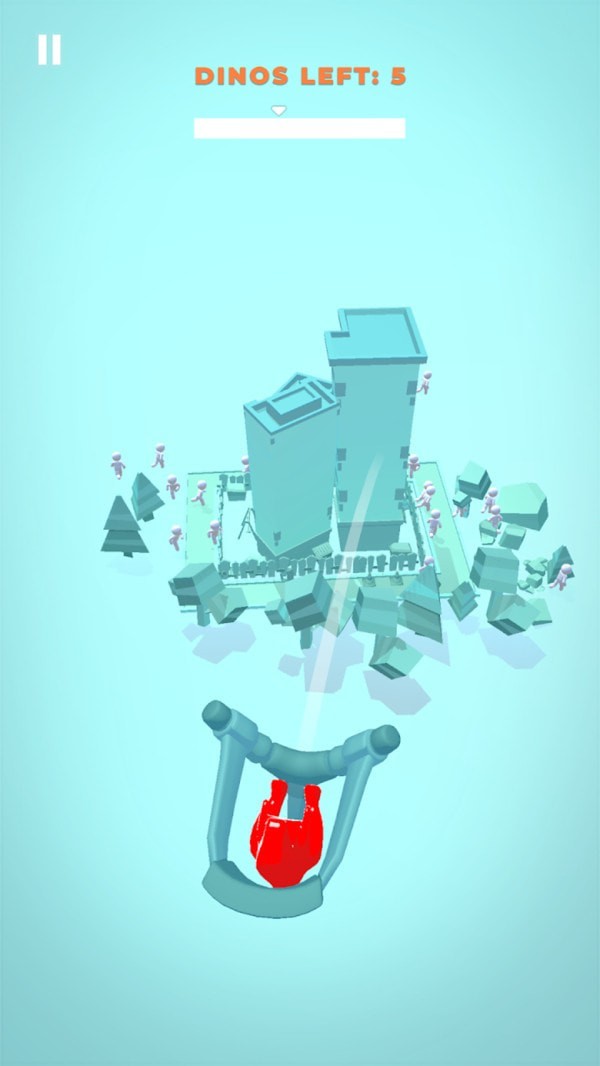600x1066 pixels.
Task: Pause the game
Action: pyautogui.click(x=49, y=50)
